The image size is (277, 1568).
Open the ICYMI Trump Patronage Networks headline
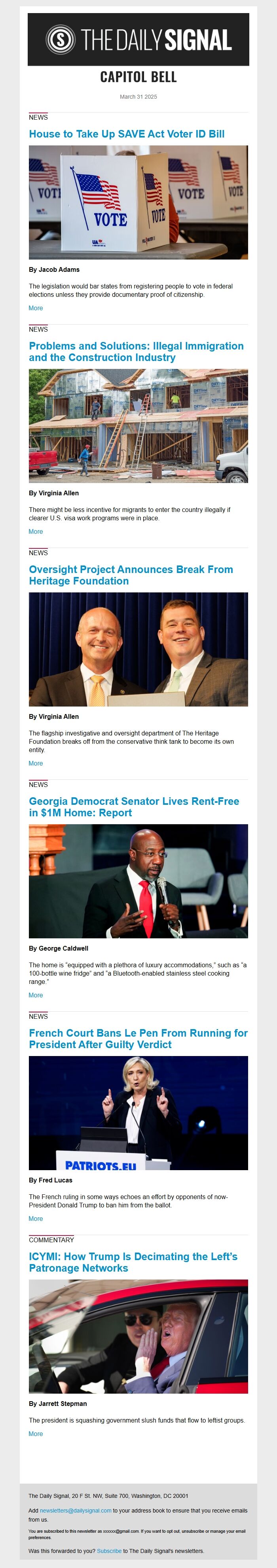click(x=133, y=1262)
